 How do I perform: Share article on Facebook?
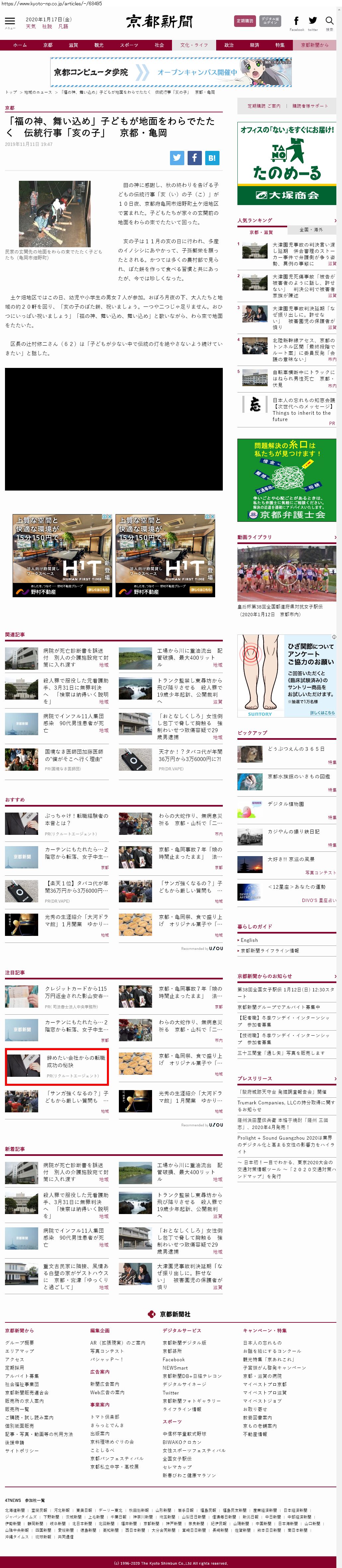point(194,158)
